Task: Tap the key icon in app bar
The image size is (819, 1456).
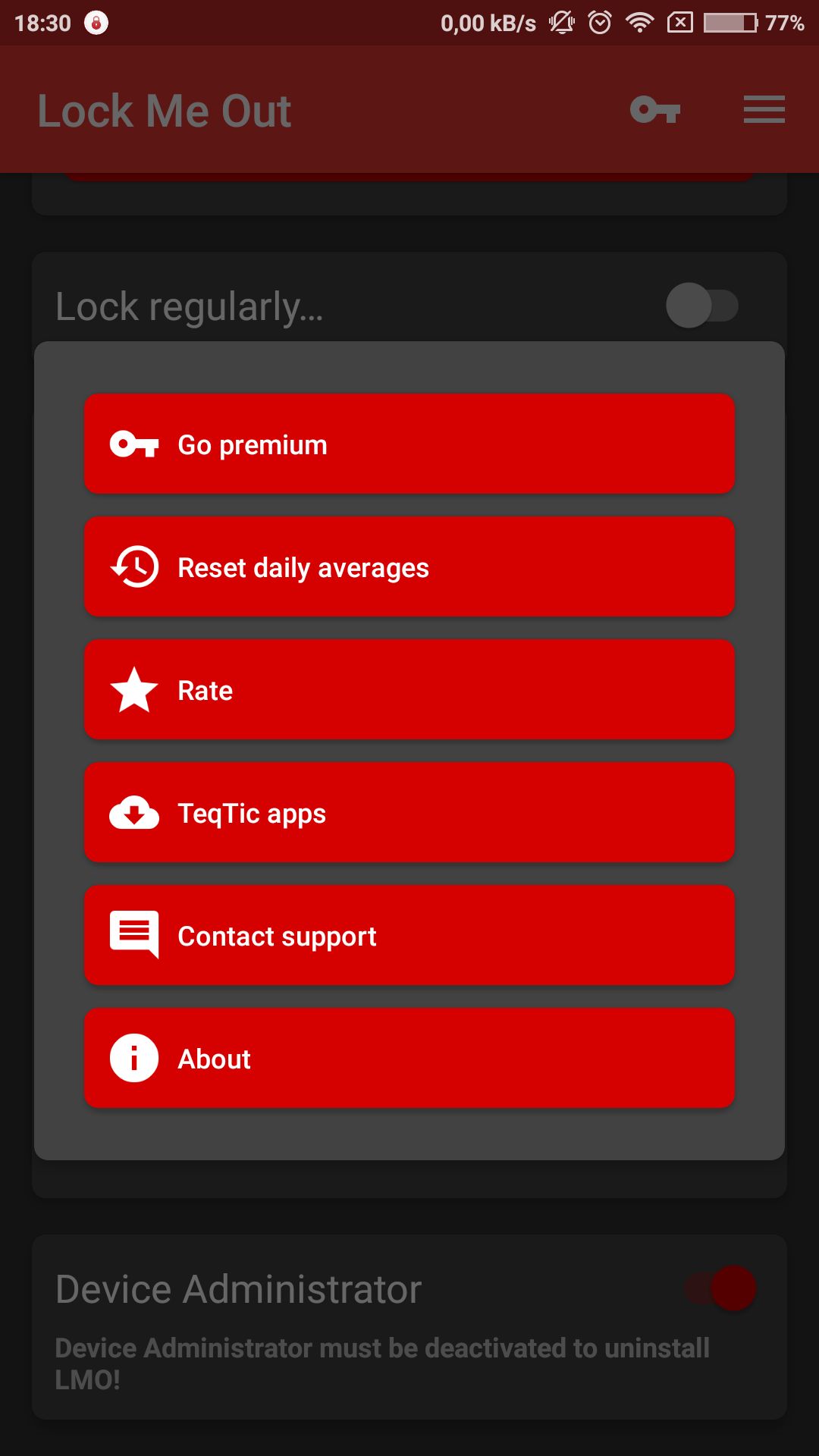Action: point(655,110)
